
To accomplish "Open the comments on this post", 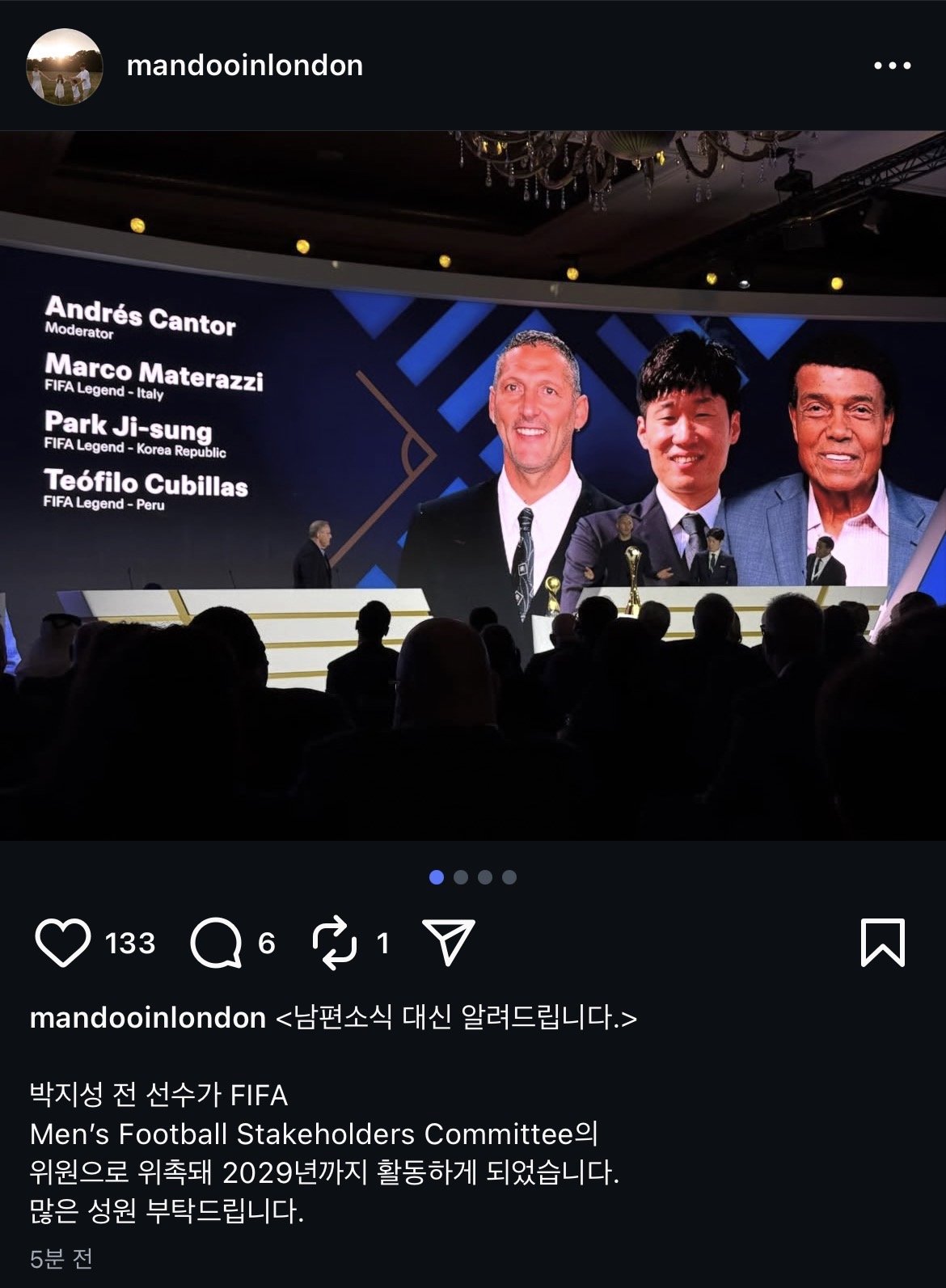I will coord(216,943).
